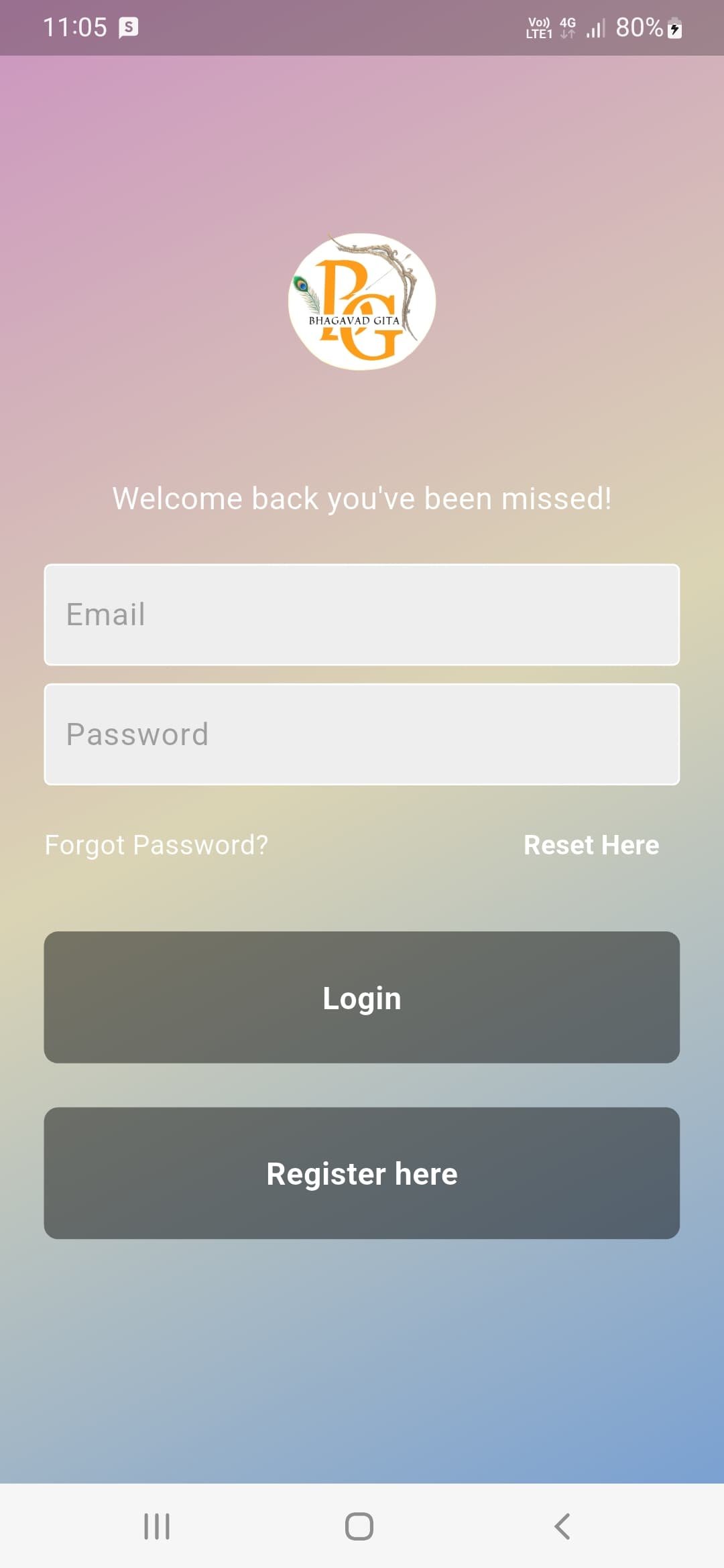Tap the Forgot Password? text
This screenshot has width=724, height=1568.
point(157,845)
